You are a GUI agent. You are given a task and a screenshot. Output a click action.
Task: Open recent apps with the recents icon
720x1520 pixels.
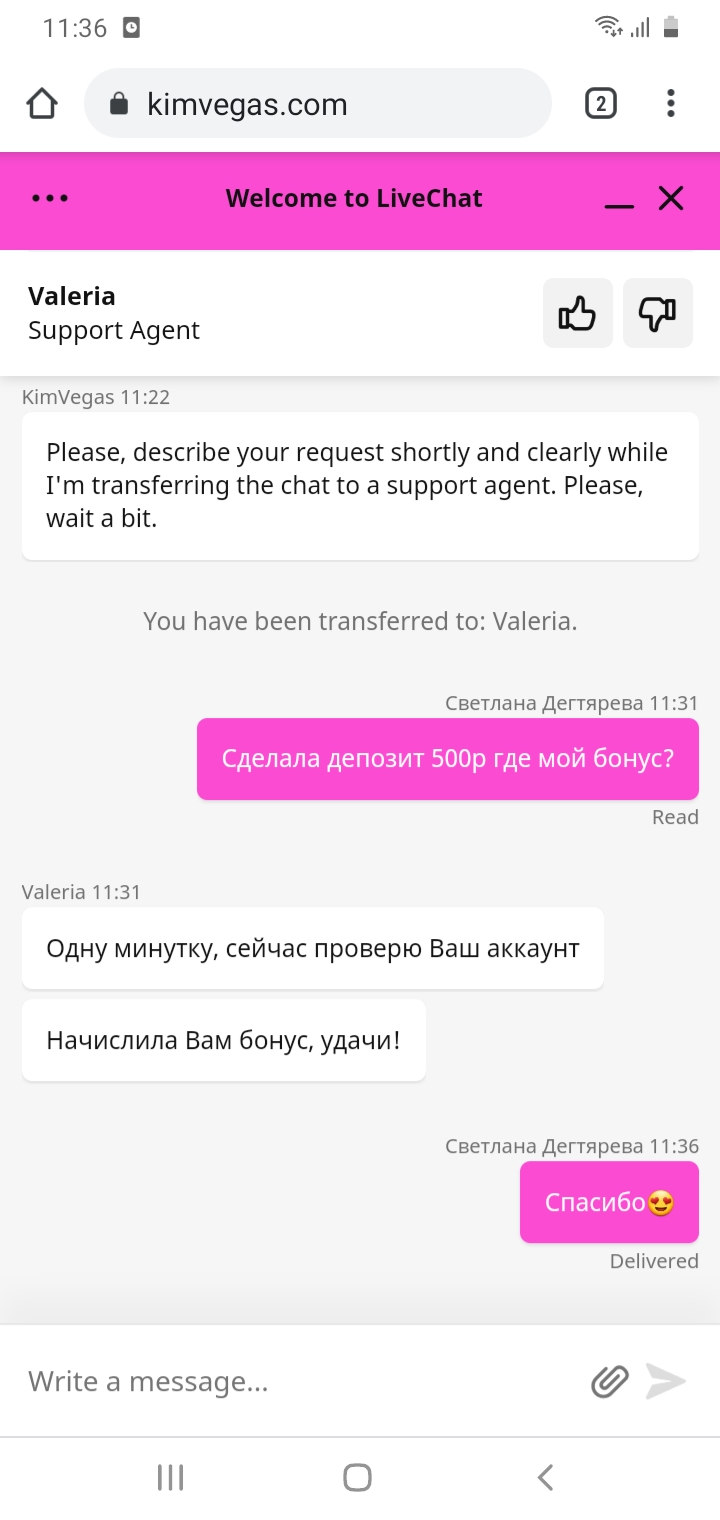point(170,1475)
